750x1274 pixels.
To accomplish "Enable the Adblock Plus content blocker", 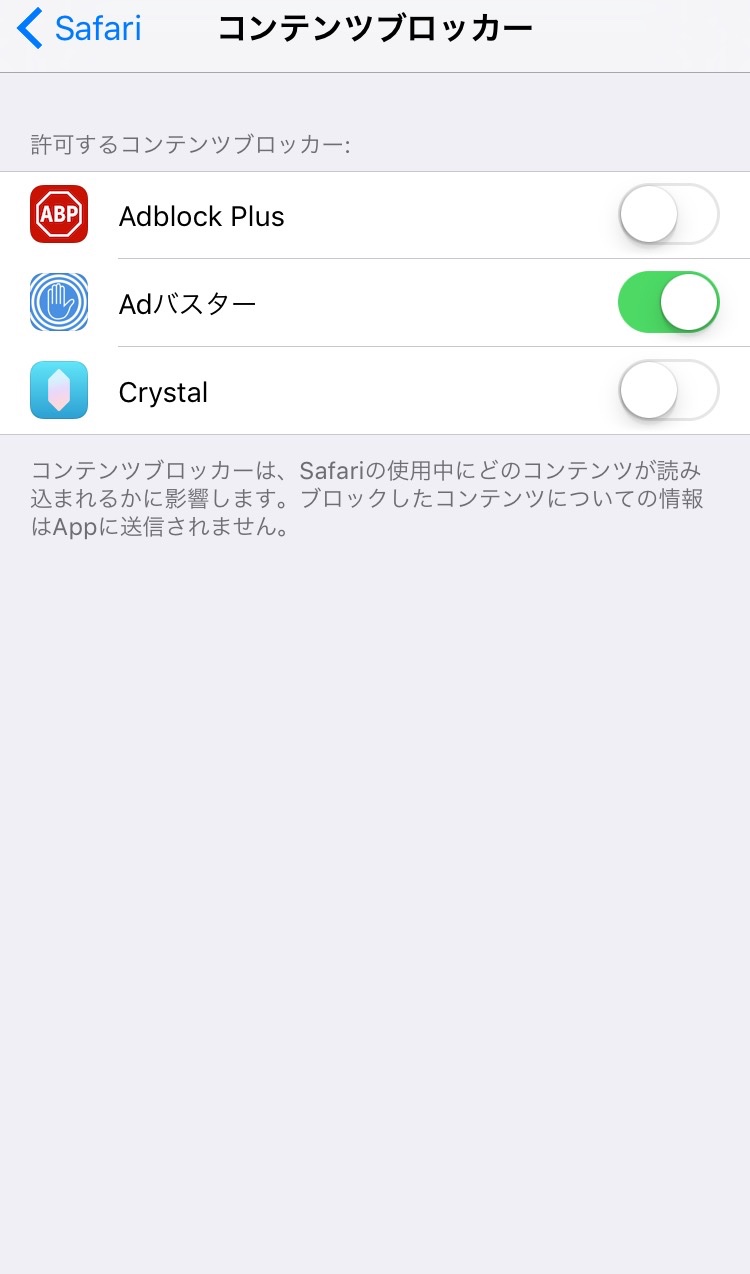I will click(668, 215).
